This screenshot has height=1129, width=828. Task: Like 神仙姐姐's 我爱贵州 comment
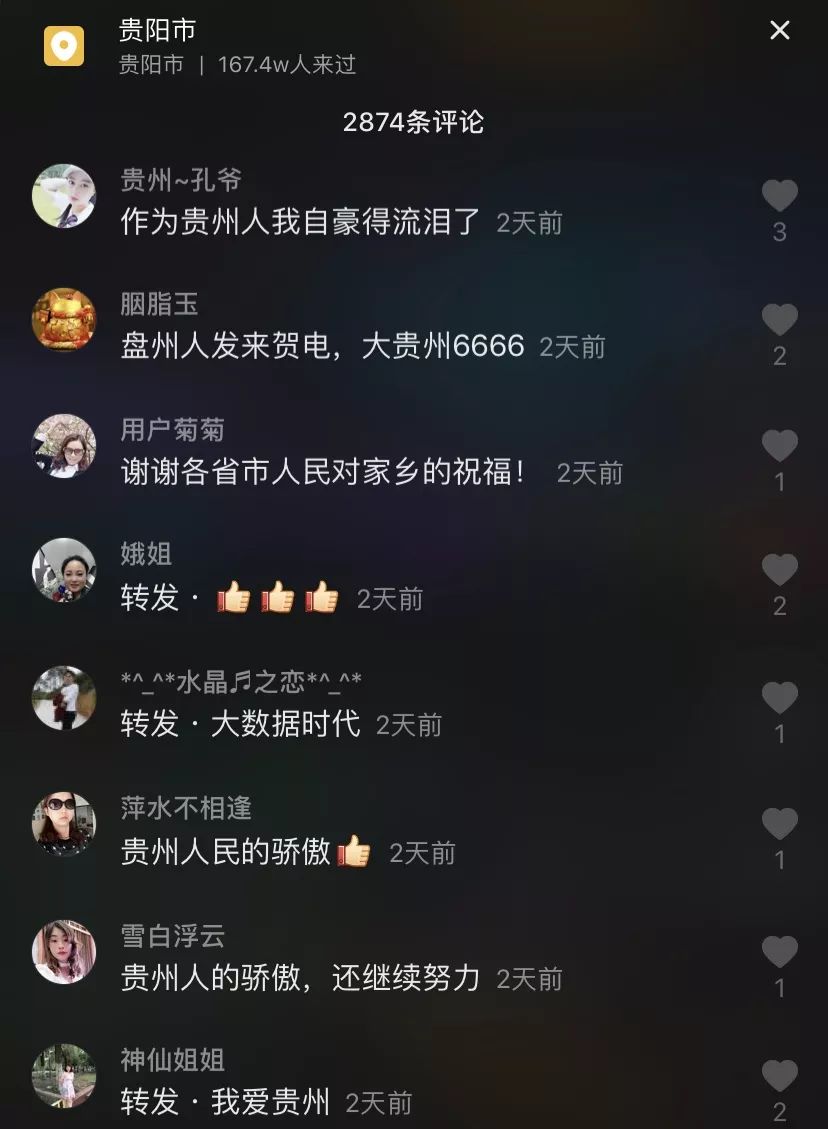[x=779, y=1076]
